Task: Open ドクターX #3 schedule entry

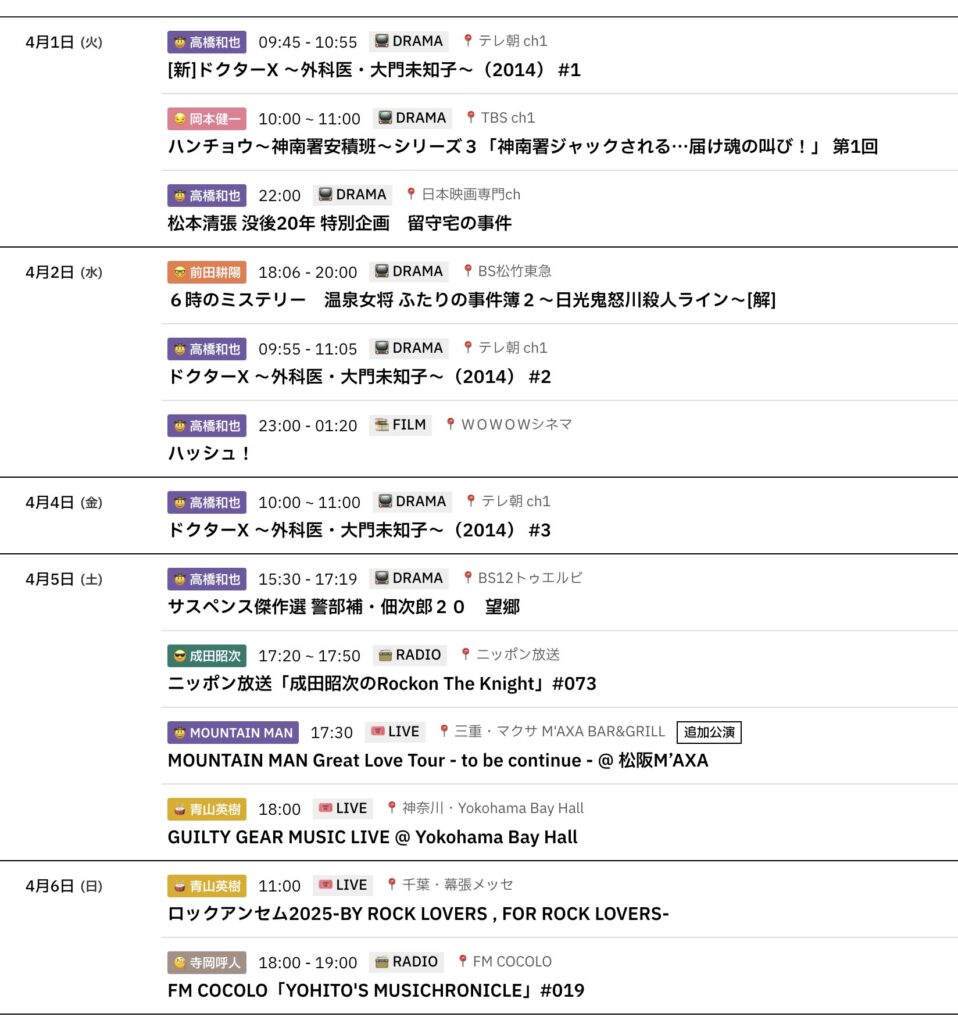Action: (x=358, y=530)
